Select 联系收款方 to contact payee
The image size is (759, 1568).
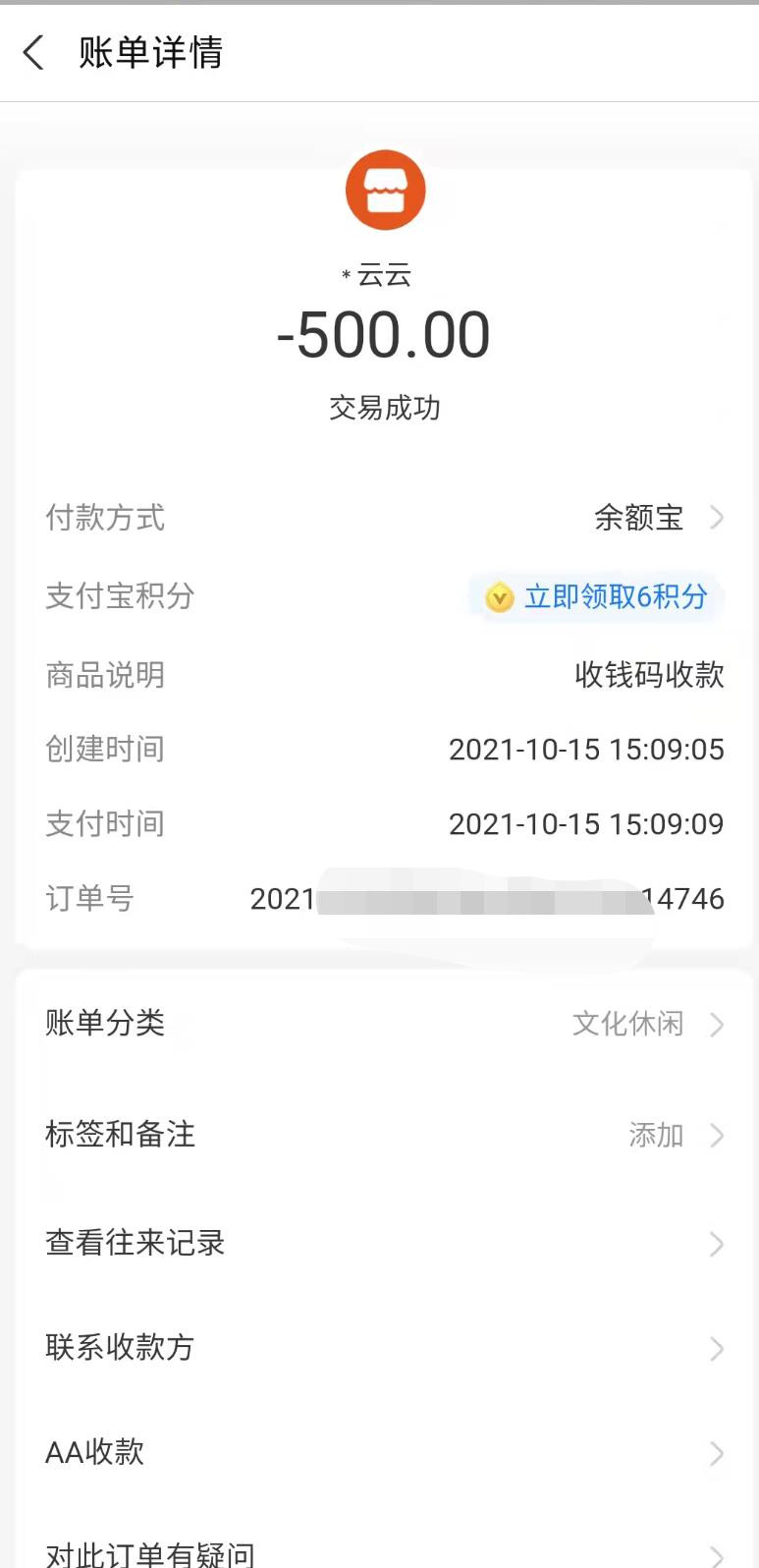point(383,1348)
